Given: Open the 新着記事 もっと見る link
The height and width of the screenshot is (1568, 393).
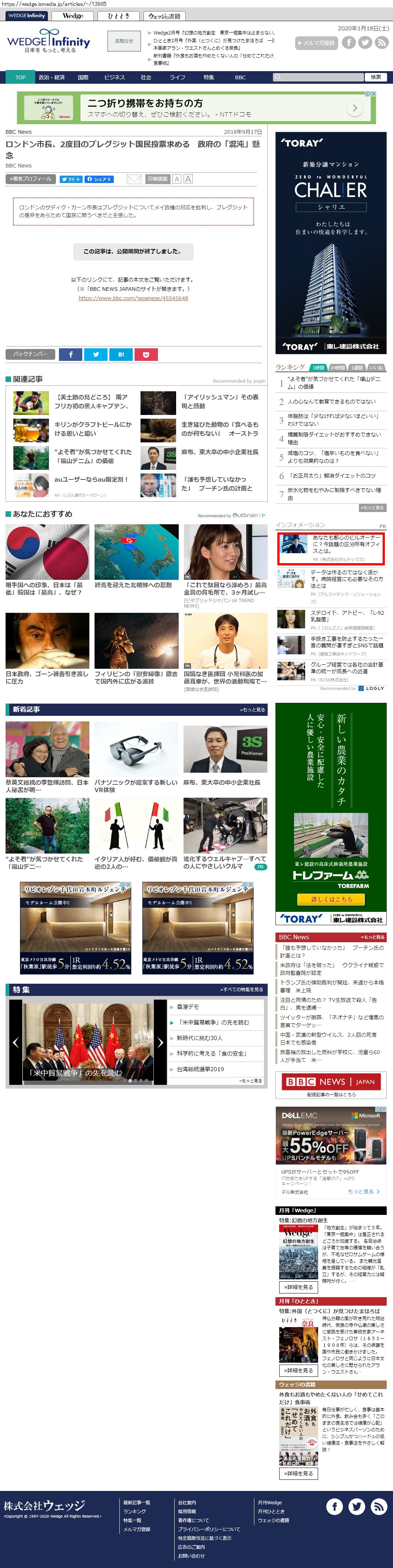Looking at the screenshot, I should pos(252,709).
